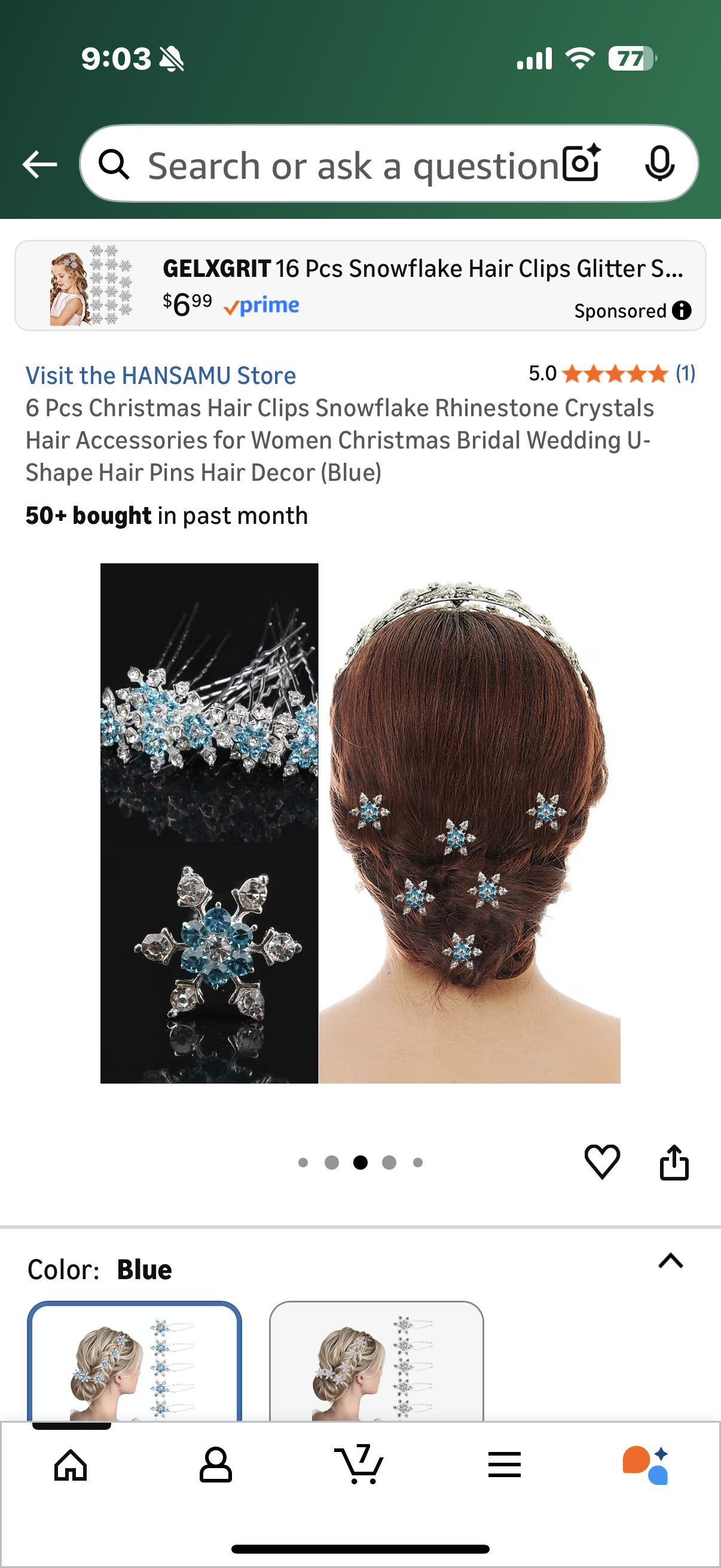721x1568 pixels.
Task: Open the hamburger menu tab
Action: point(504,1465)
